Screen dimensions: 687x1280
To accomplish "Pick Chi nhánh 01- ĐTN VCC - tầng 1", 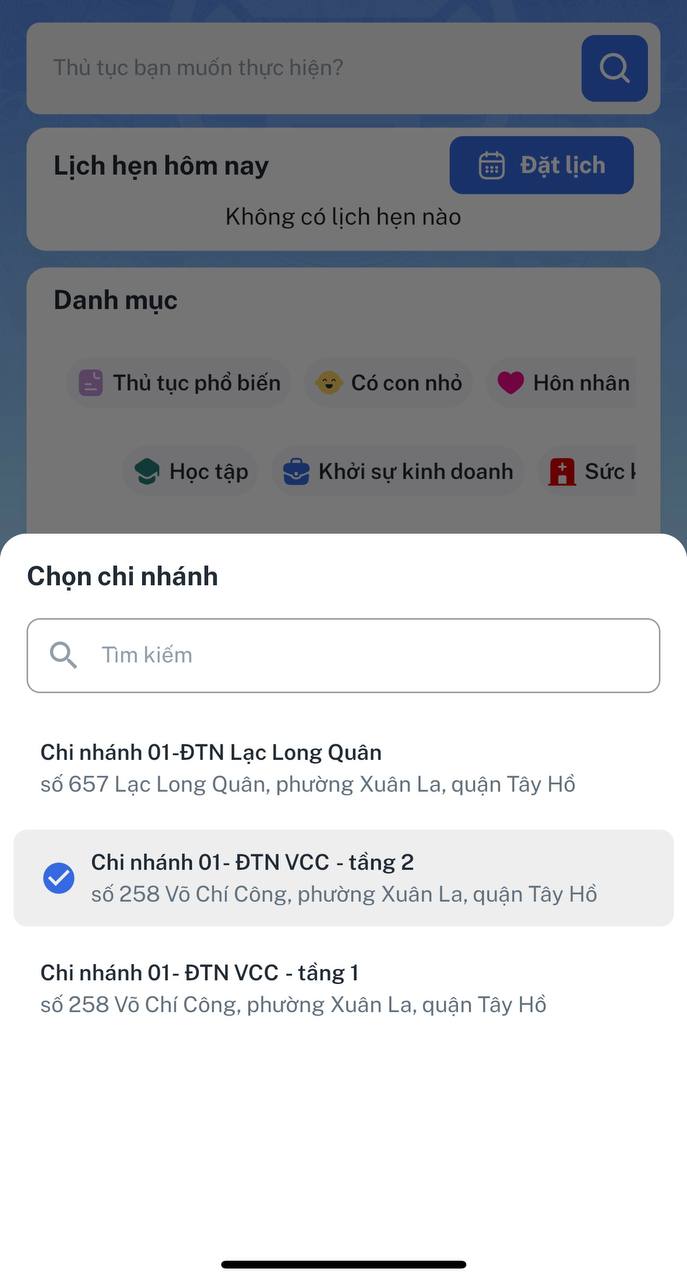I will point(343,988).
